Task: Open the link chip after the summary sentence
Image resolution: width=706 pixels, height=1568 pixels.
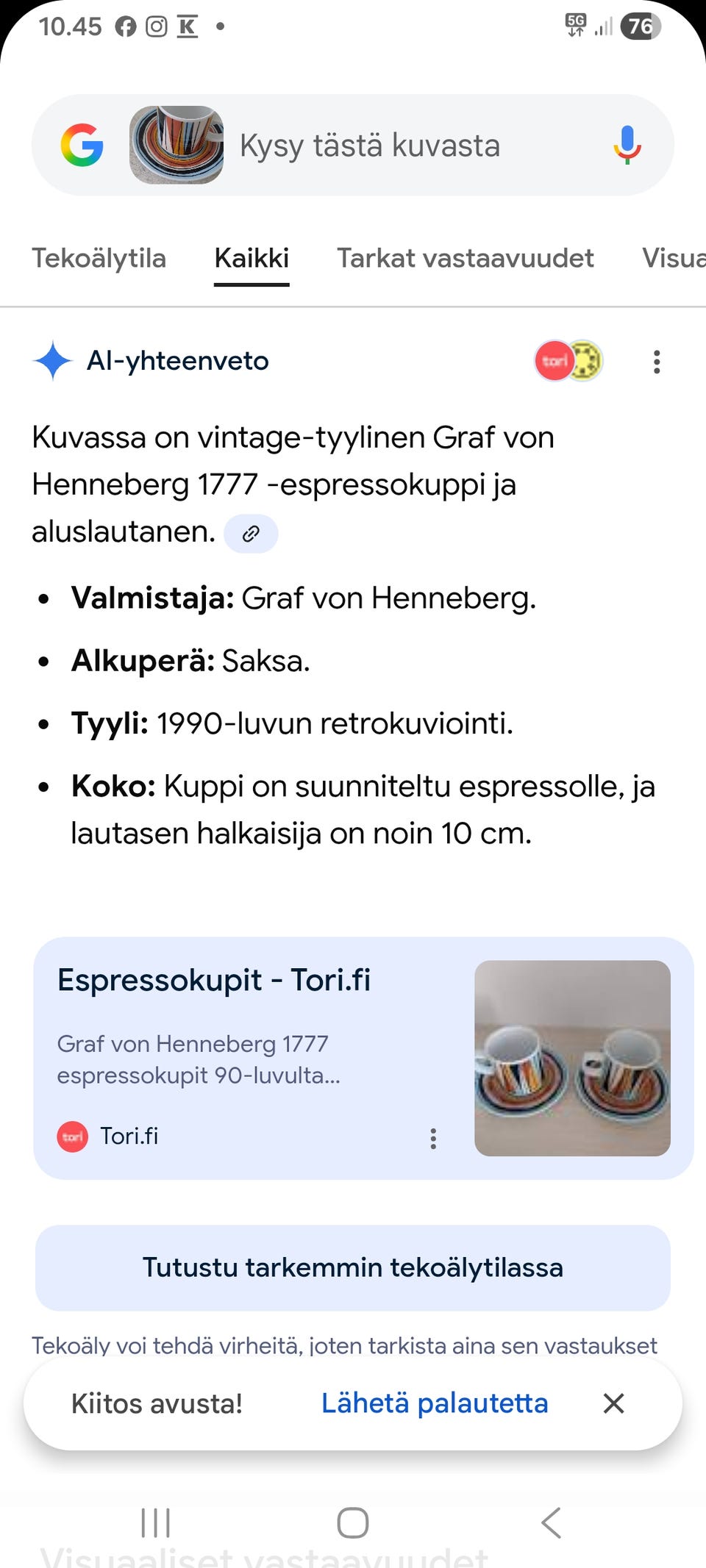Action: pos(251,534)
